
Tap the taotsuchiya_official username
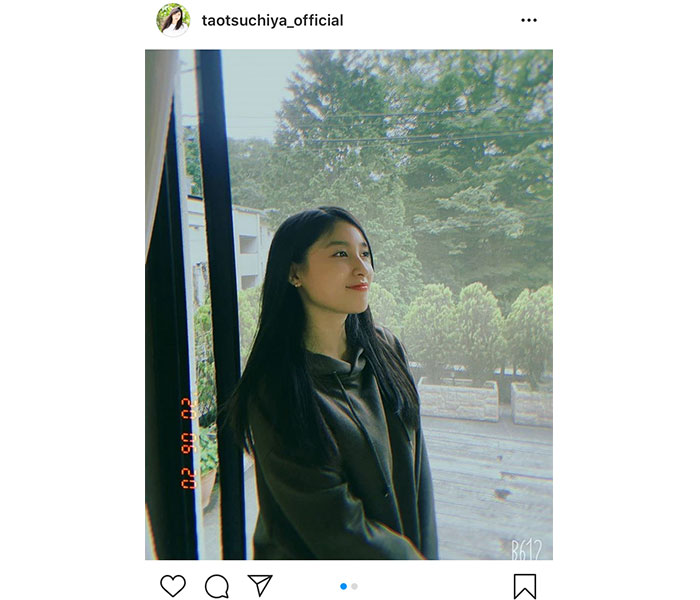point(272,21)
